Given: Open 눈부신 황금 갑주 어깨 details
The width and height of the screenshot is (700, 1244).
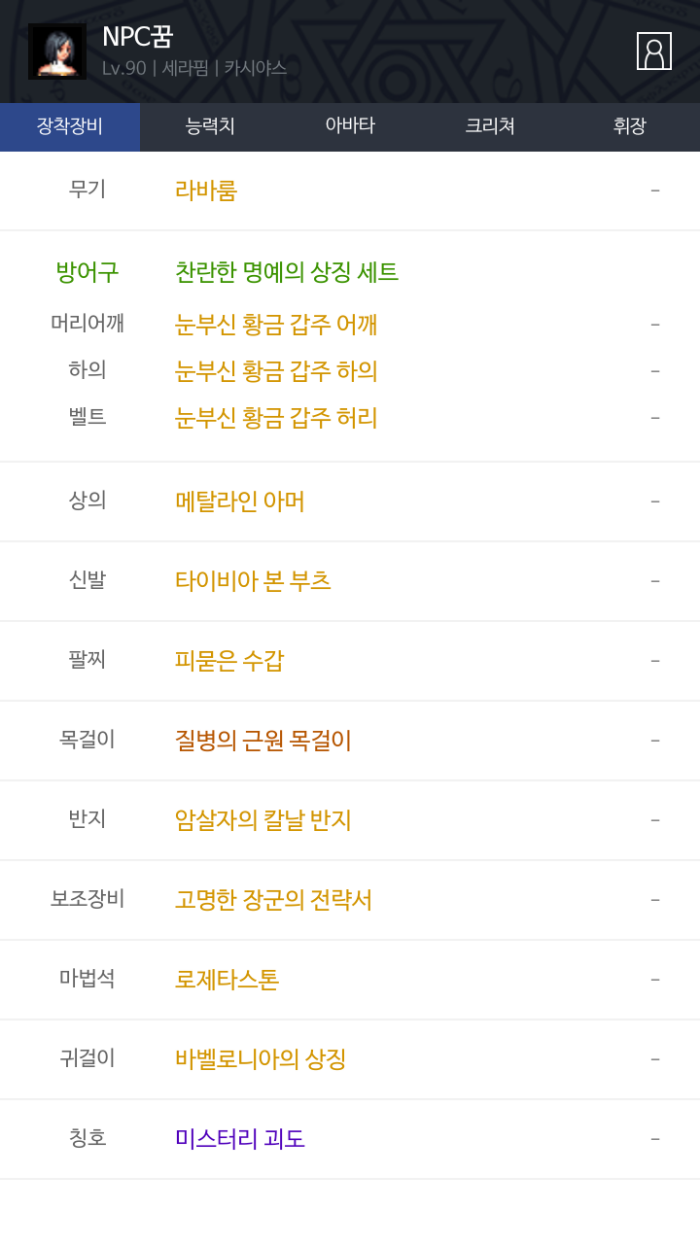Looking at the screenshot, I should tap(276, 324).
